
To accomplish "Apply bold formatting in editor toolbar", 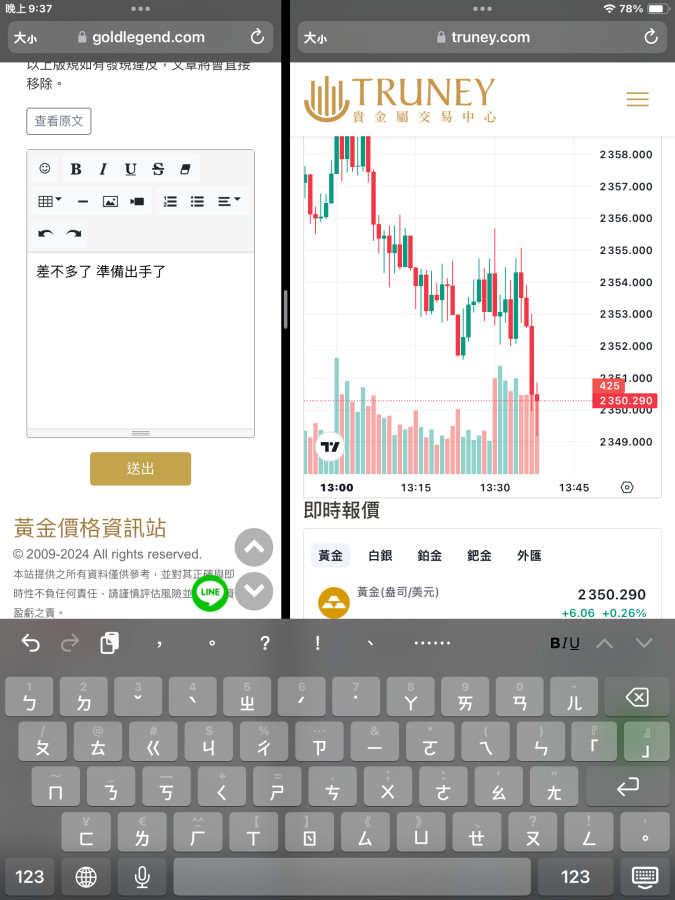I will [75, 169].
